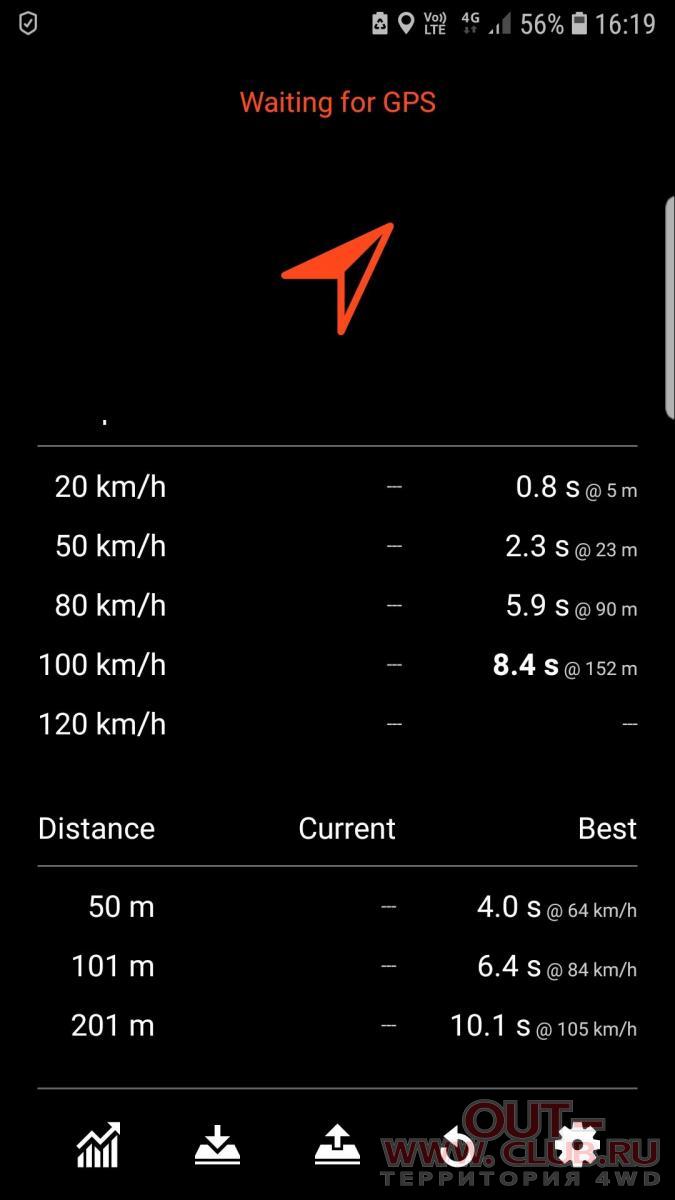675x1200 pixels.
Task: Tap the import download icon
Action: pos(217,1144)
